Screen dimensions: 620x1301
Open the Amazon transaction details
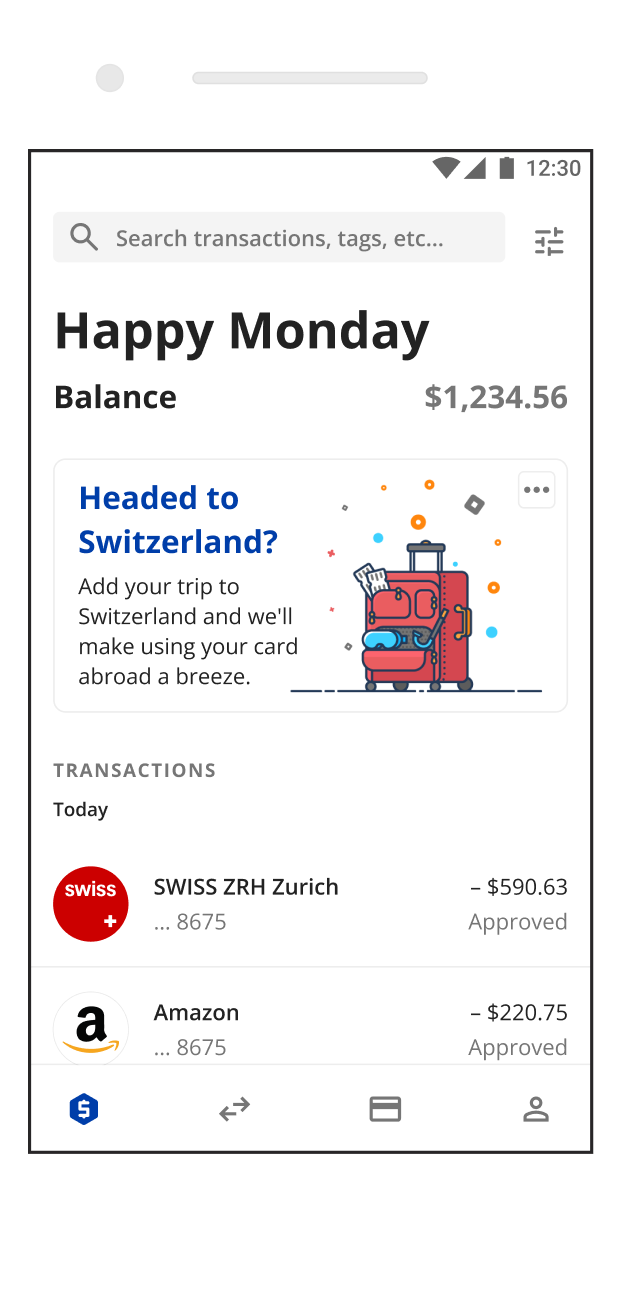point(310,1029)
